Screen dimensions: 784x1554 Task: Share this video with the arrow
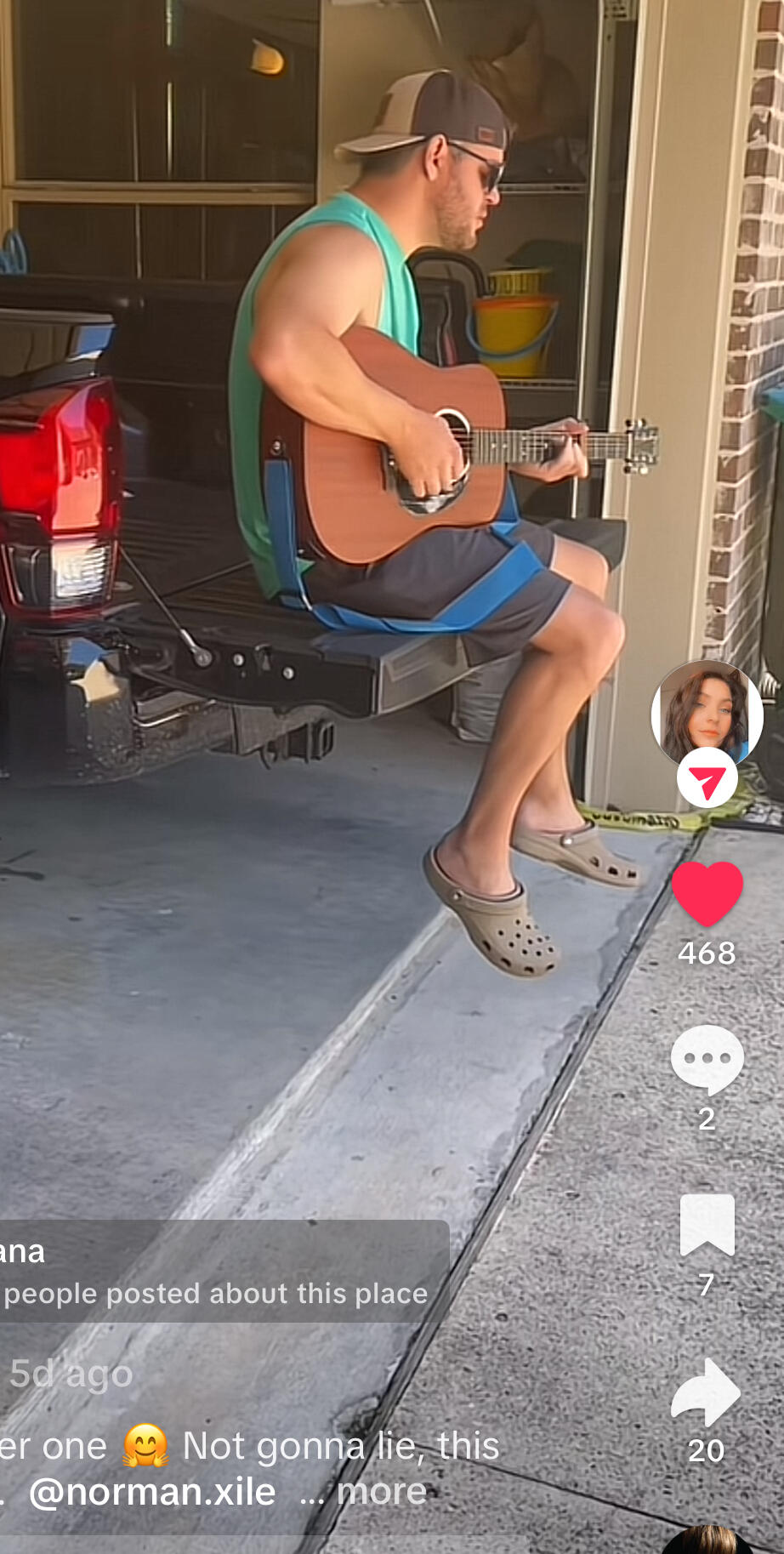click(706, 1392)
